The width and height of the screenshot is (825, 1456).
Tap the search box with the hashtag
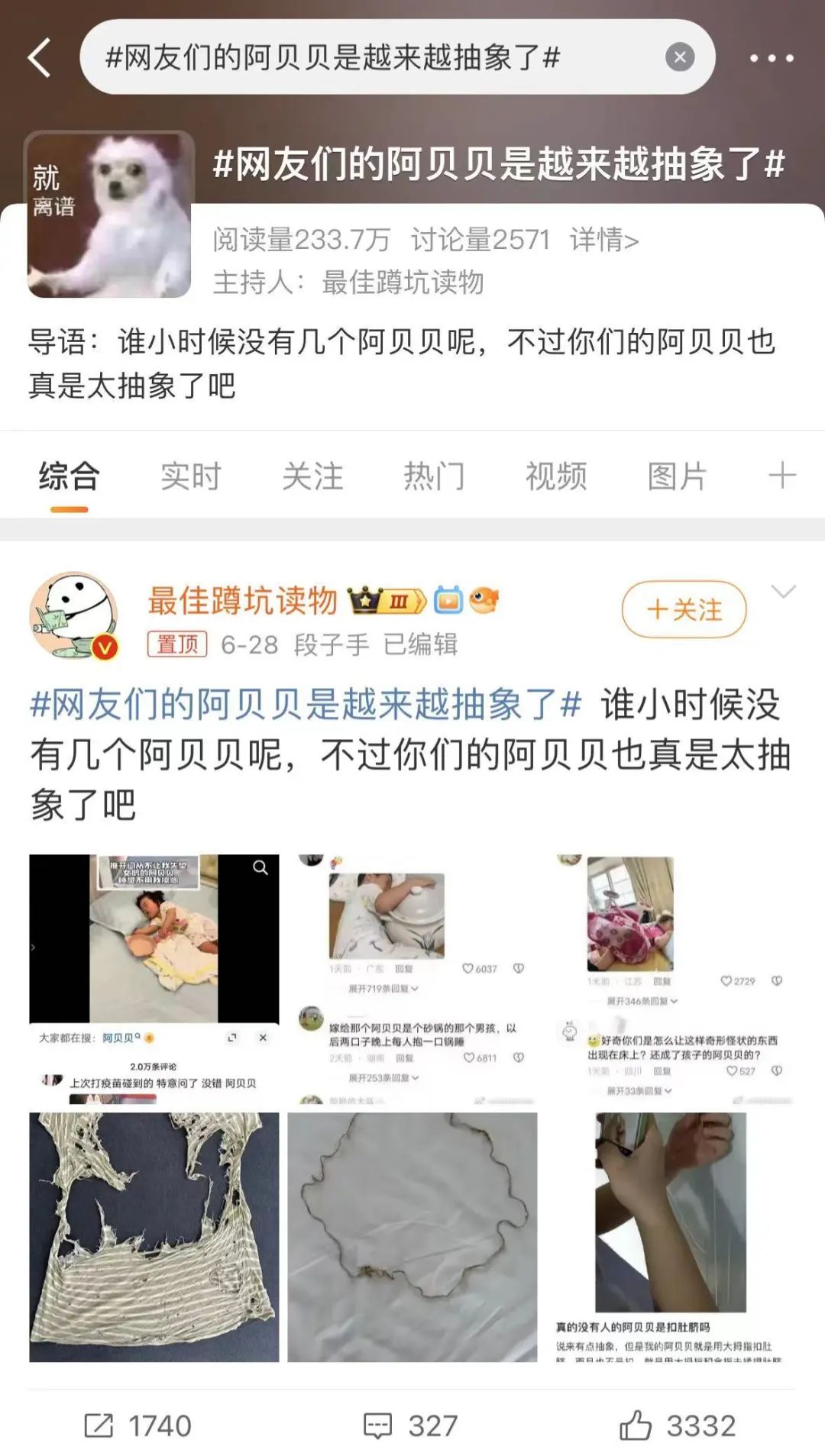pyautogui.click(x=367, y=57)
